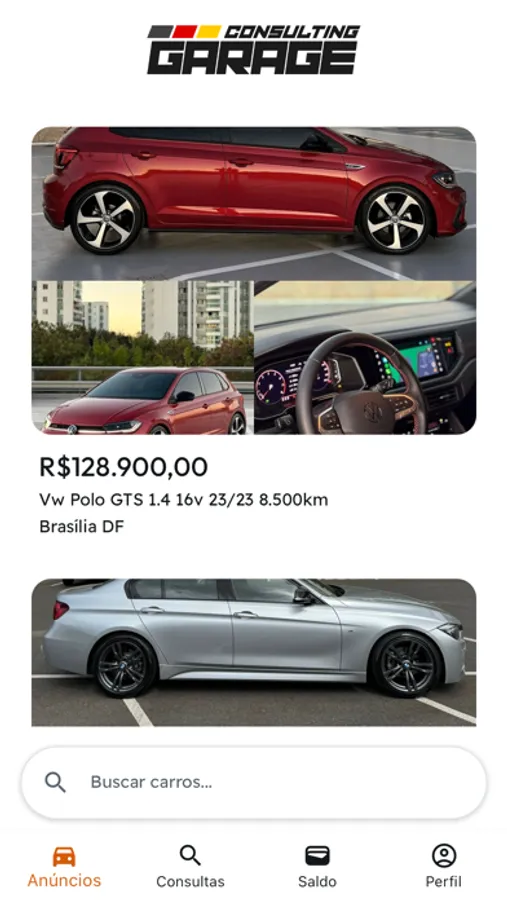The height and width of the screenshot is (900, 507).
Task: Go to the Consultas tab
Action: coord(190,867)
